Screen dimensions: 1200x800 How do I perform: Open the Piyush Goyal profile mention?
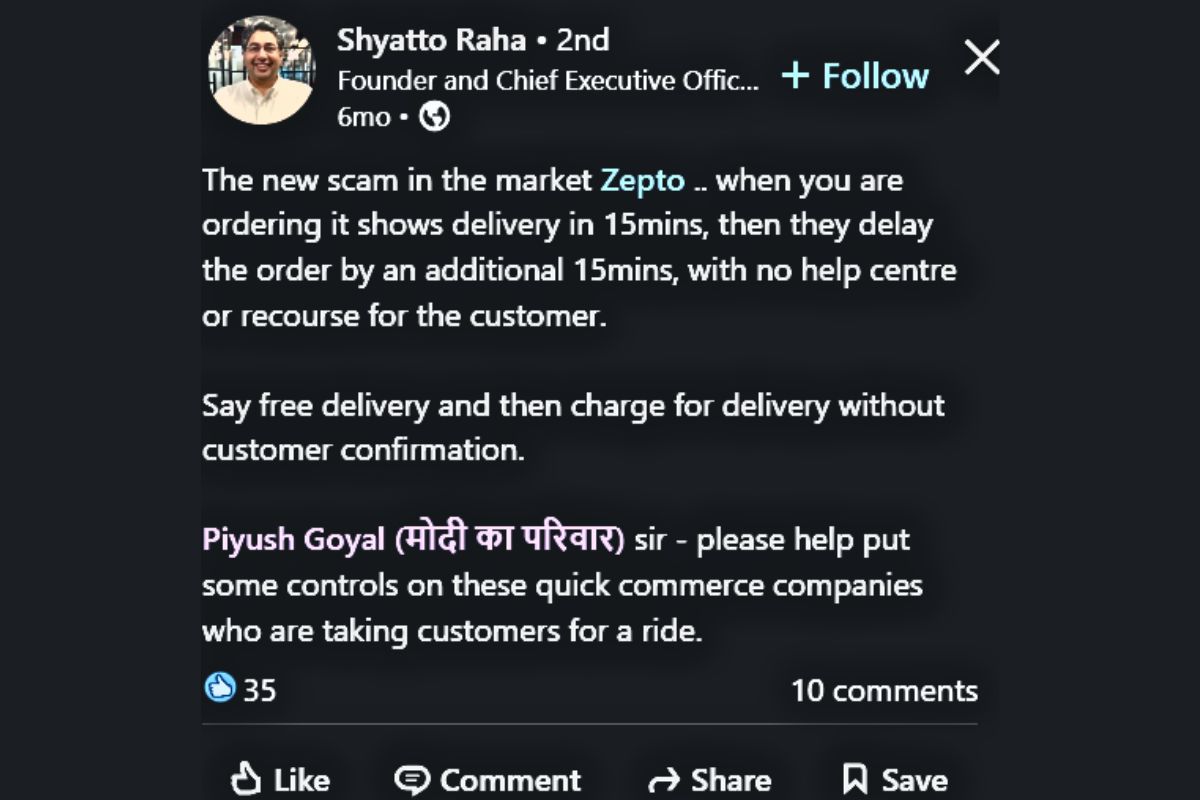tap(413, 539)
